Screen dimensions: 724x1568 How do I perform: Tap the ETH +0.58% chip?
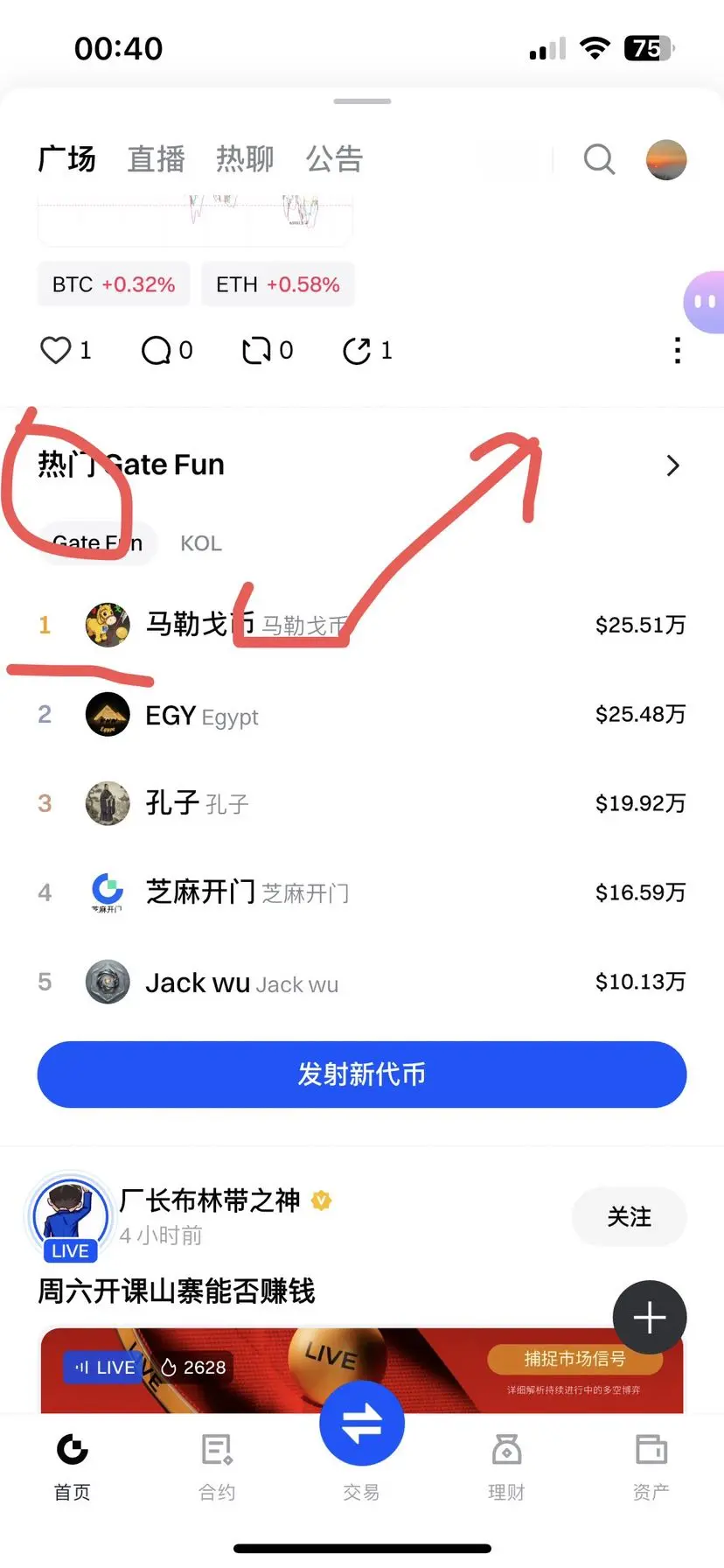point(278,284)
